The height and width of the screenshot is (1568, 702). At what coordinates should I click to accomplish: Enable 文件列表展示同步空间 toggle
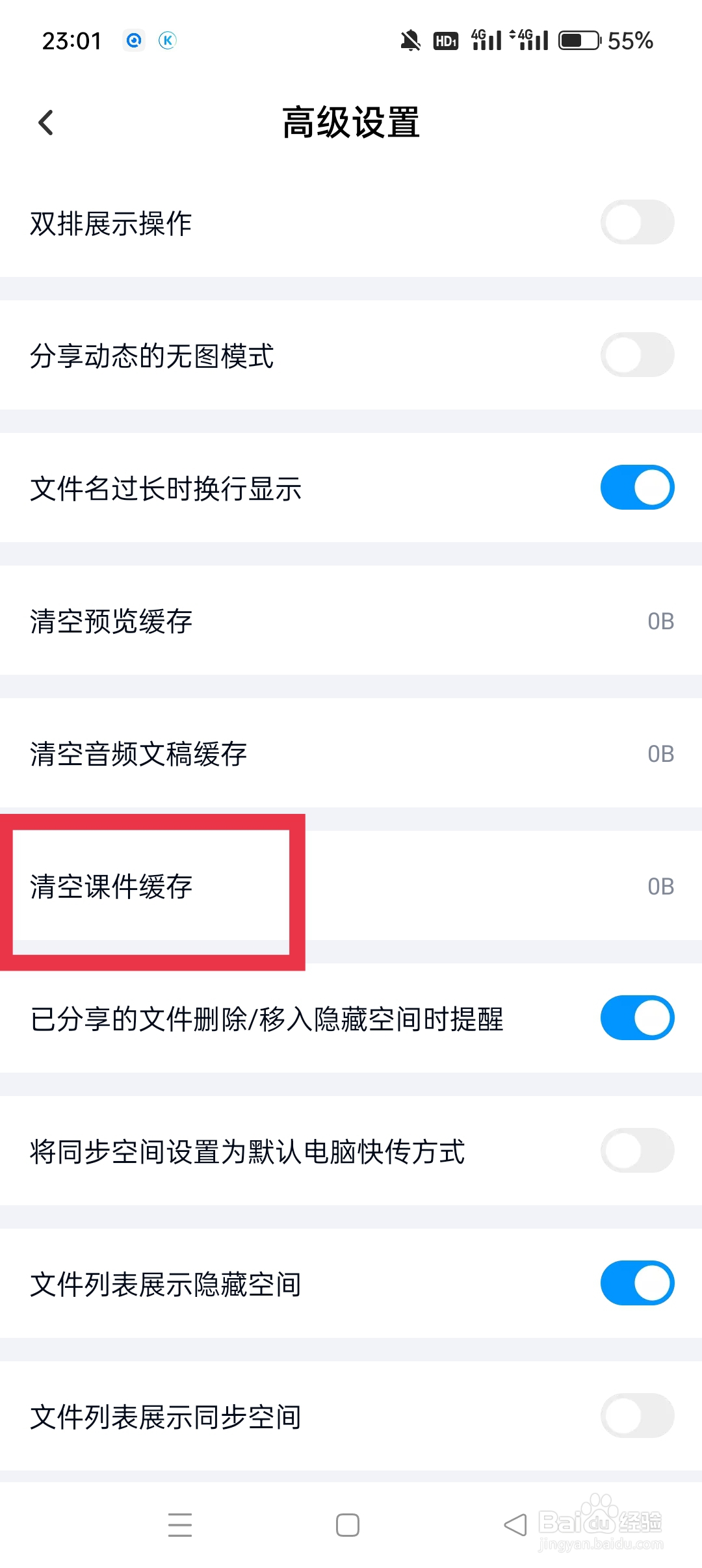[636, 1416]
